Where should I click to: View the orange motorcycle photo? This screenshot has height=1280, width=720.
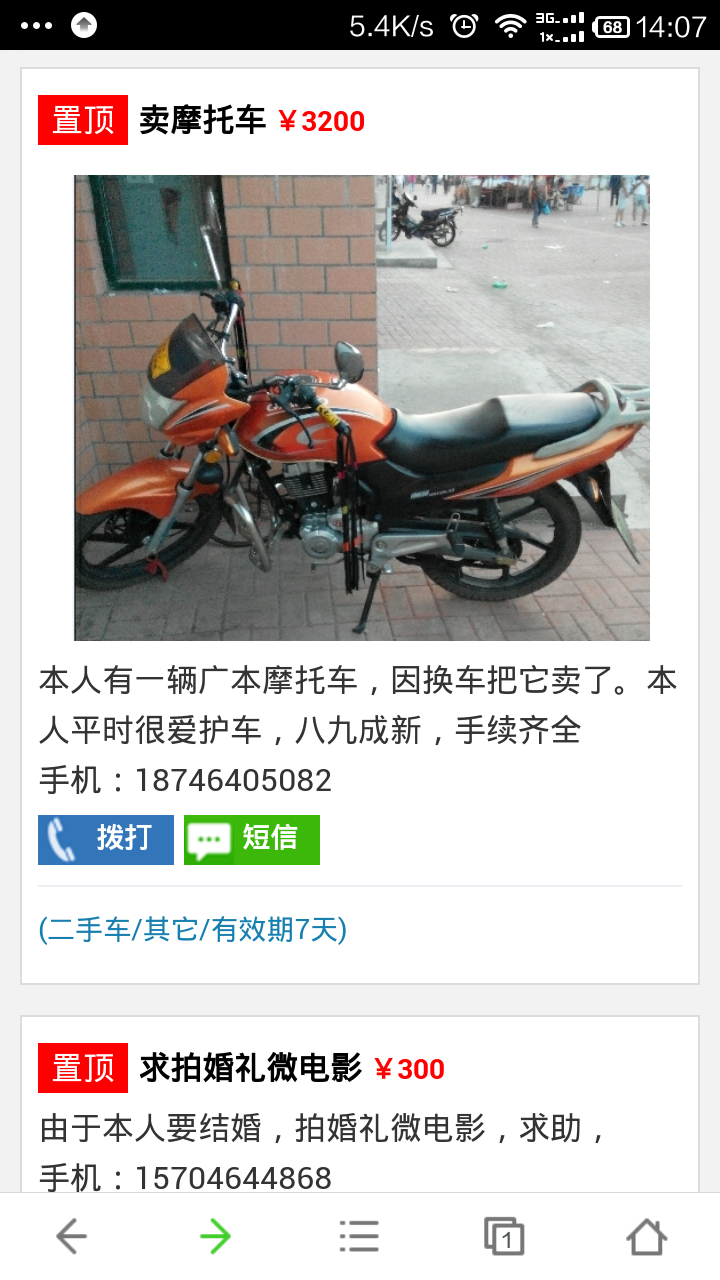362,408
